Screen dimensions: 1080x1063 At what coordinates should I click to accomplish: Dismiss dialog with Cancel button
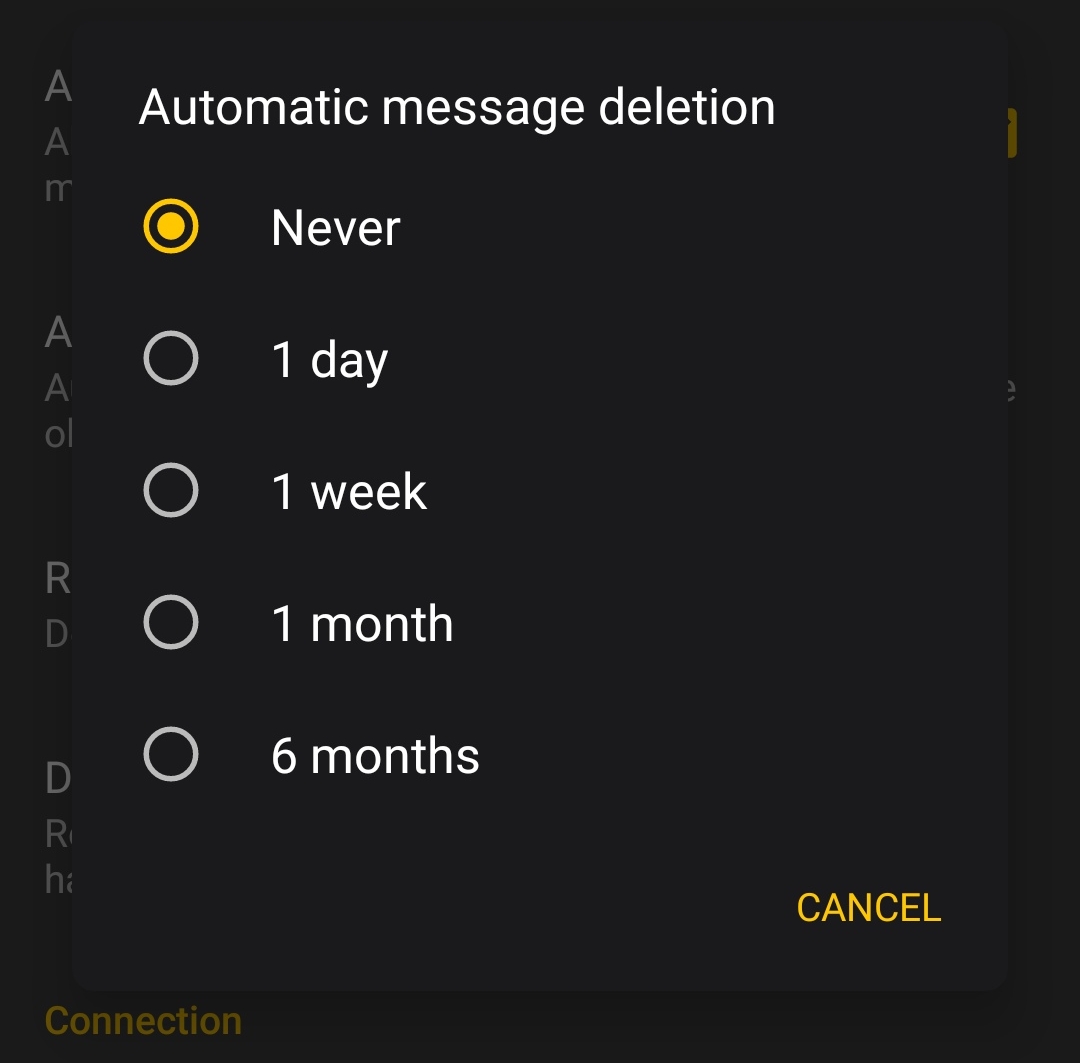tap(868, 908)
